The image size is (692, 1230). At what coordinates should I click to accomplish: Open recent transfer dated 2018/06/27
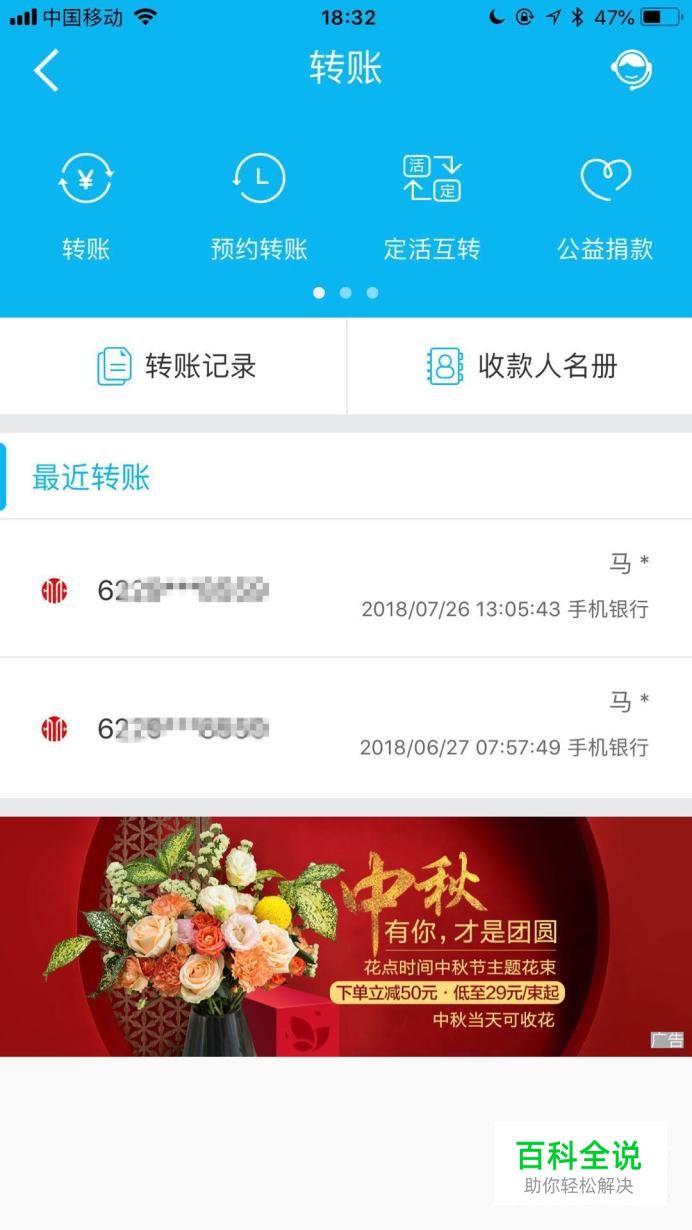click(x=346, y=727)
